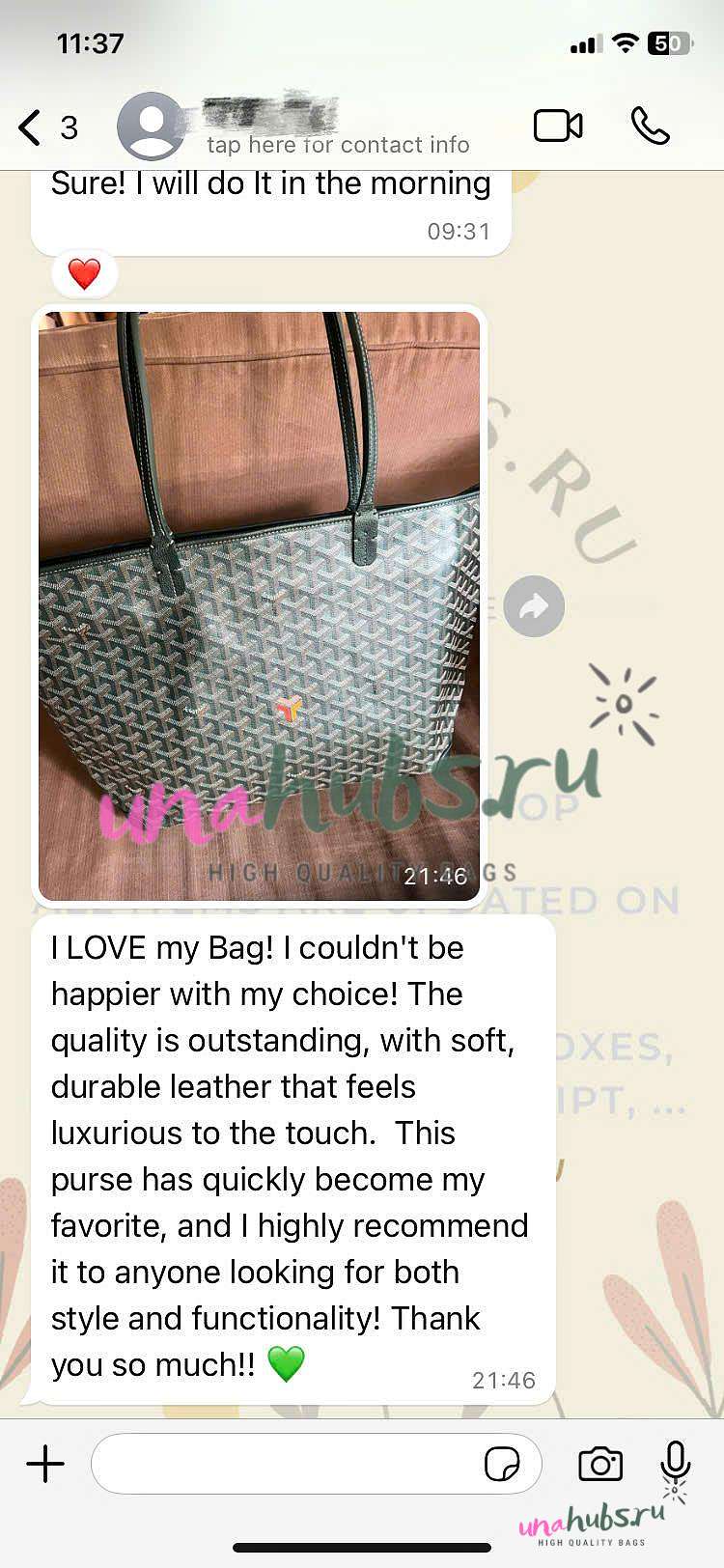
Task: Open the sticker picker
Action: click(x=502, y=1464)
